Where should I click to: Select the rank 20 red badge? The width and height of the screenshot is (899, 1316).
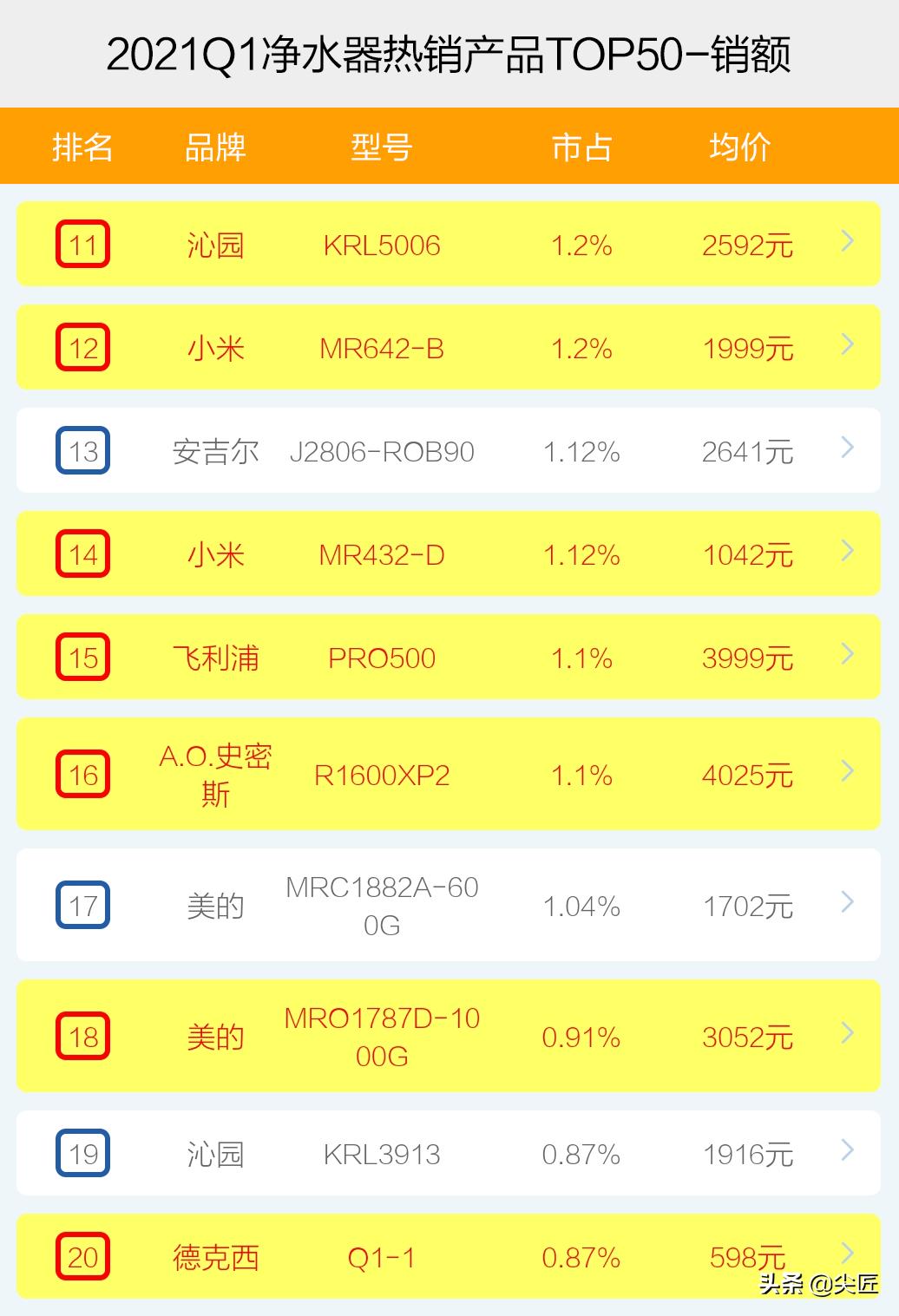[x=82, y=1254]
